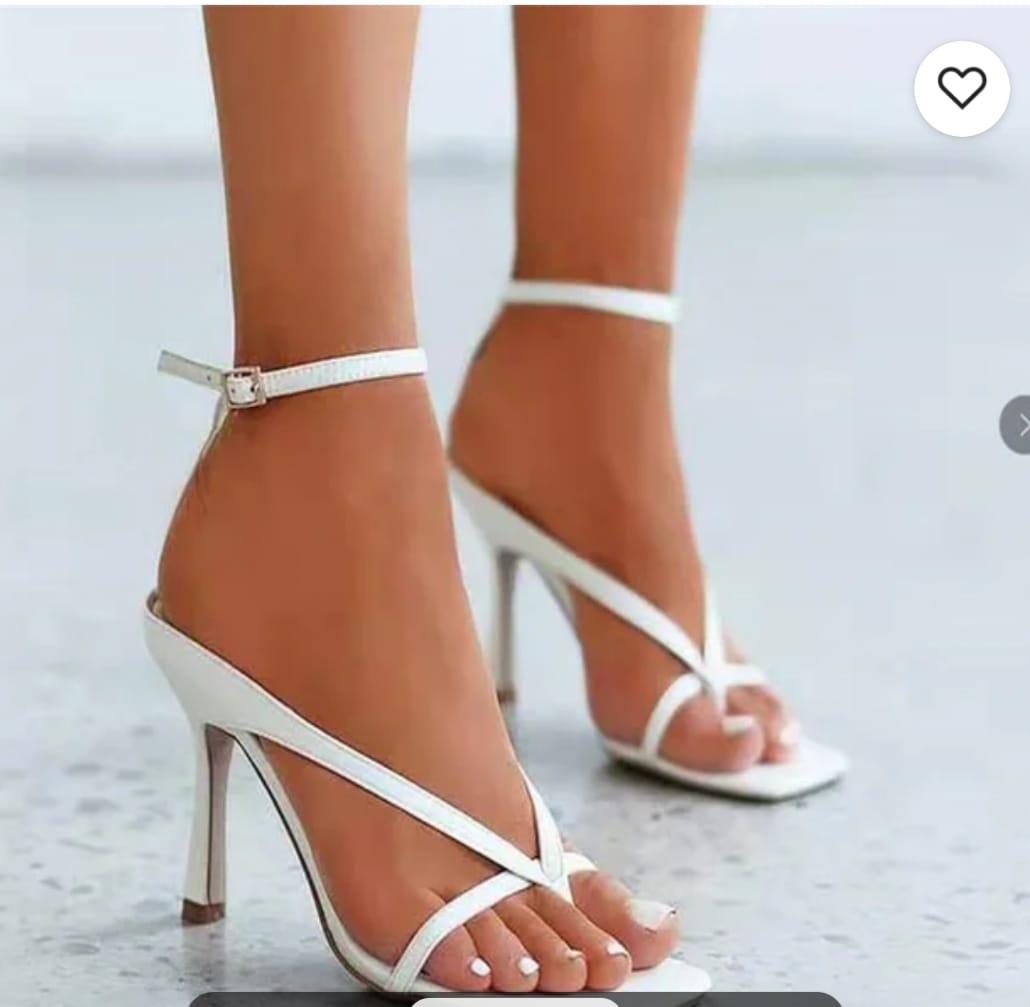Show the next product photo via arrow
Screen dimensions: 1030x1007
pyautogui.click(x=1018, y=425)
